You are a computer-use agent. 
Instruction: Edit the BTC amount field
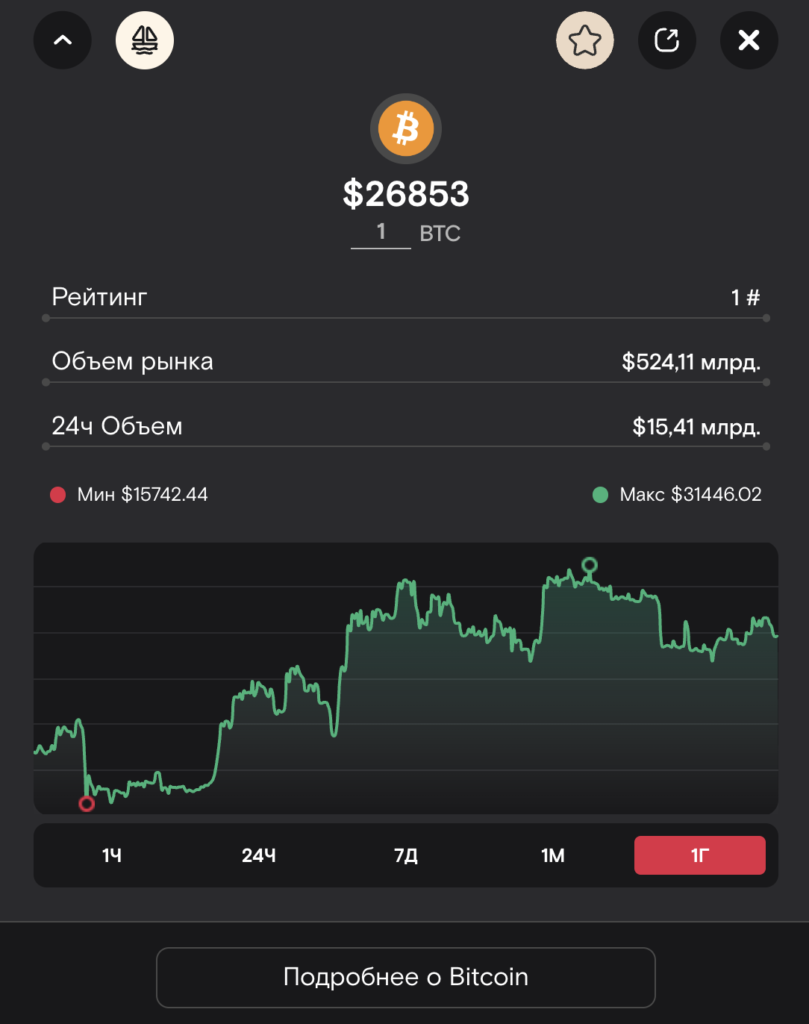pos(381,233)
